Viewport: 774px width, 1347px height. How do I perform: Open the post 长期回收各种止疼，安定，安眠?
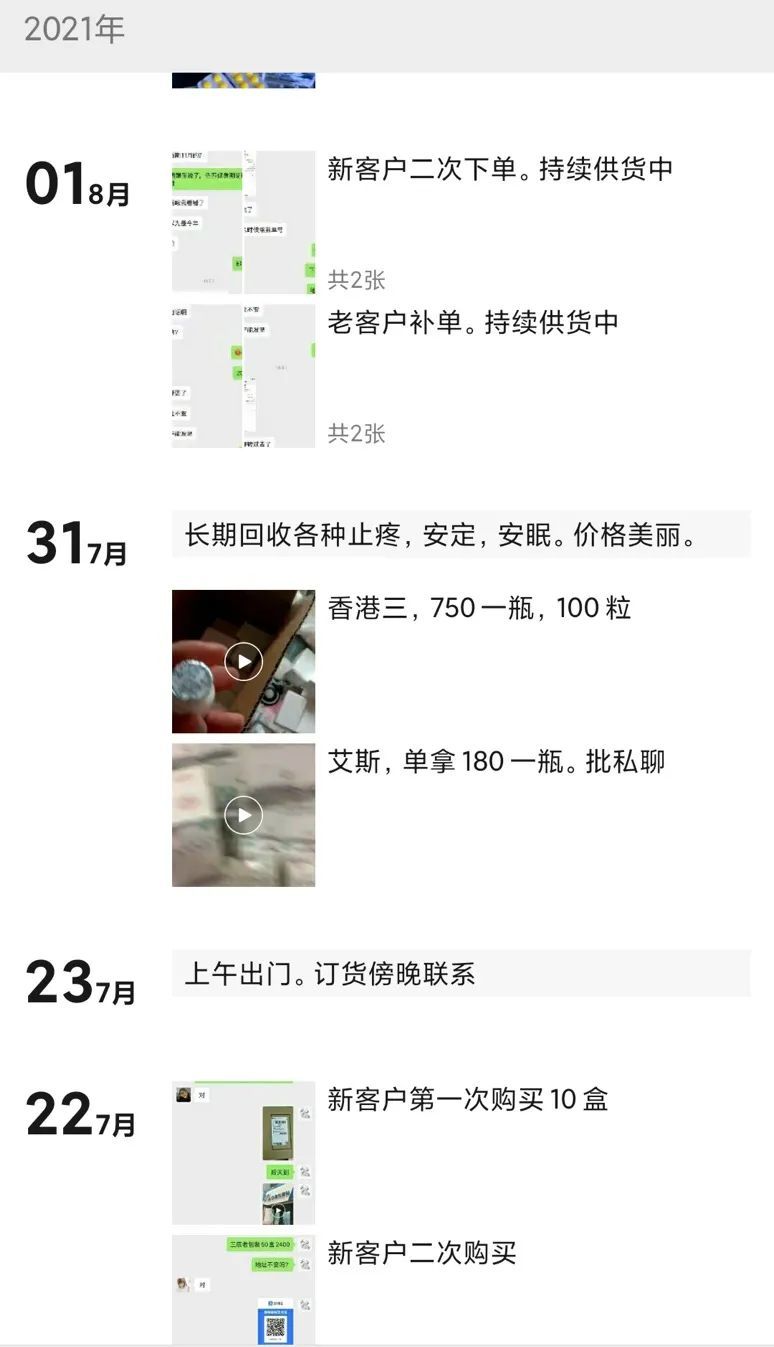460,534
